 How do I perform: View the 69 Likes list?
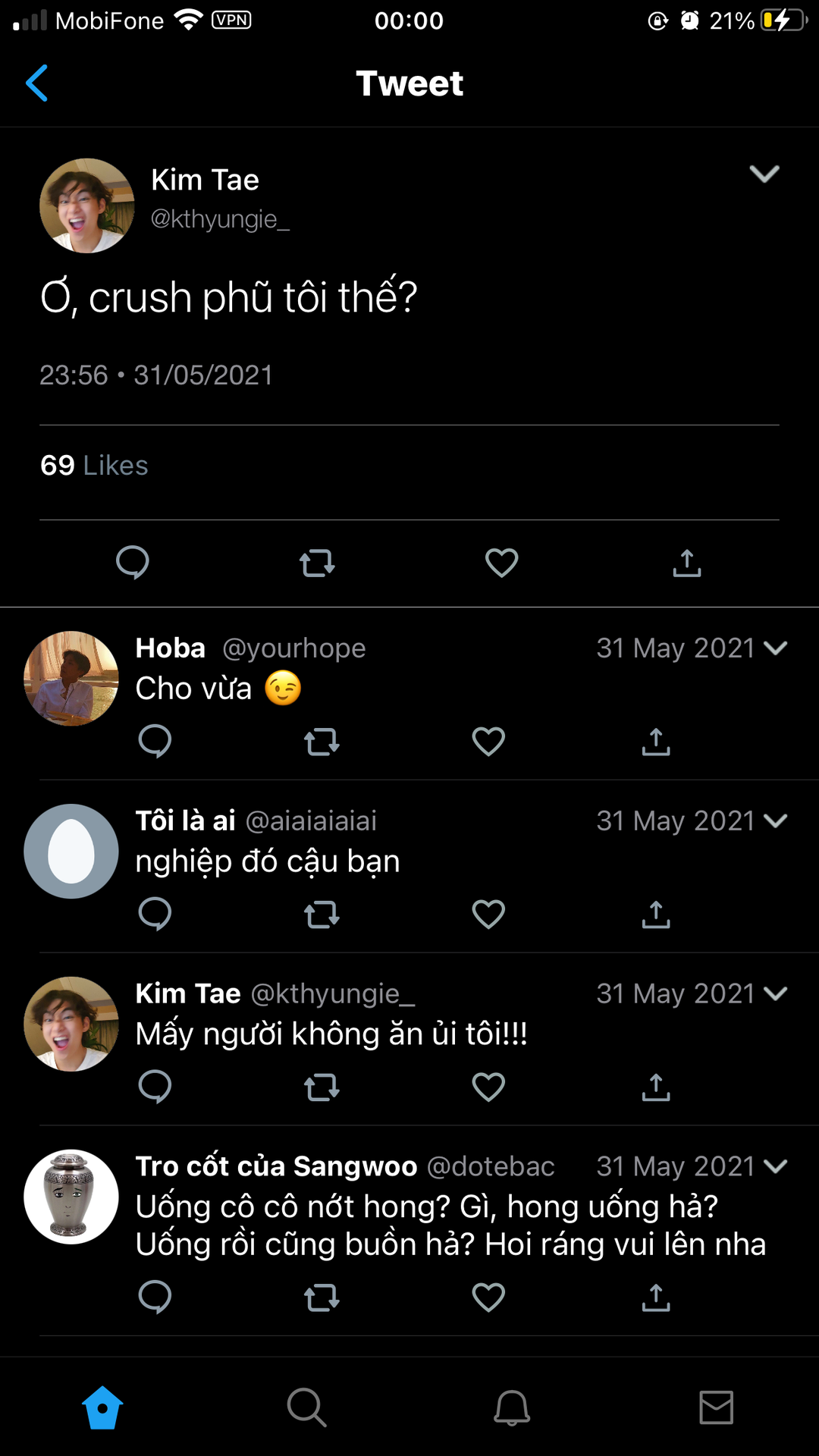[94, 466]
